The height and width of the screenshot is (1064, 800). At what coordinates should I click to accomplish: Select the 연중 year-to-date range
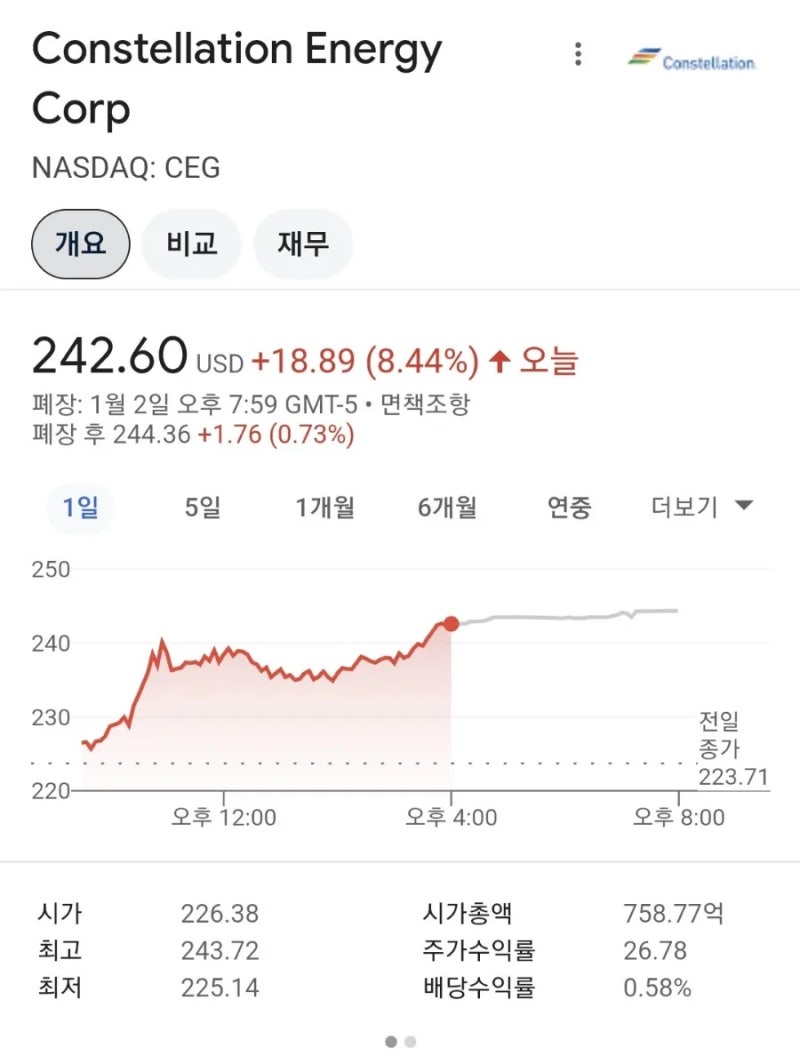point(570,507)
